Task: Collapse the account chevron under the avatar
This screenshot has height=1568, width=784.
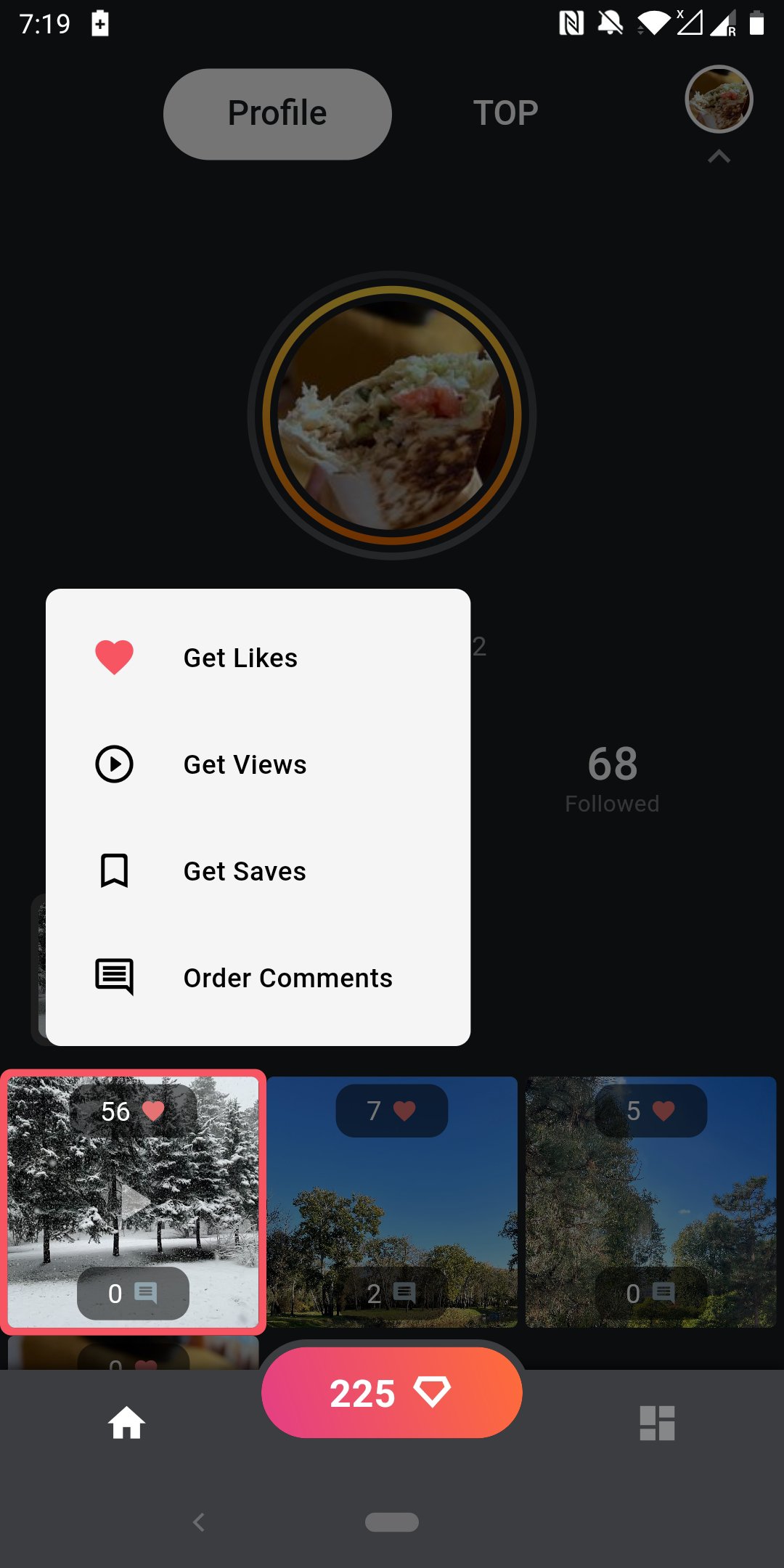Action: [x=719, y=156]
